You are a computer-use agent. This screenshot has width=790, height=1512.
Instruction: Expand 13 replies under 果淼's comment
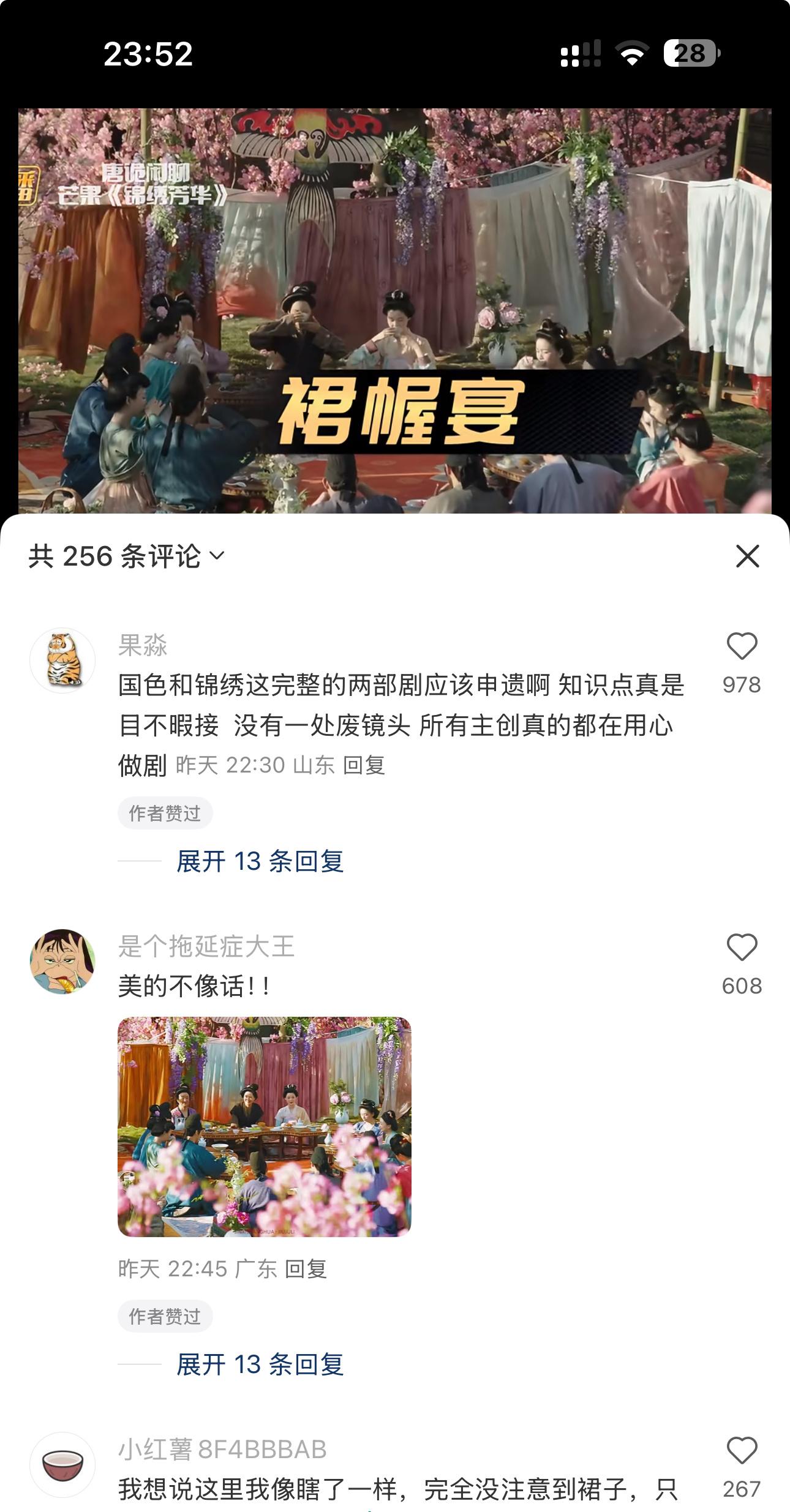(x=260, y=861)
